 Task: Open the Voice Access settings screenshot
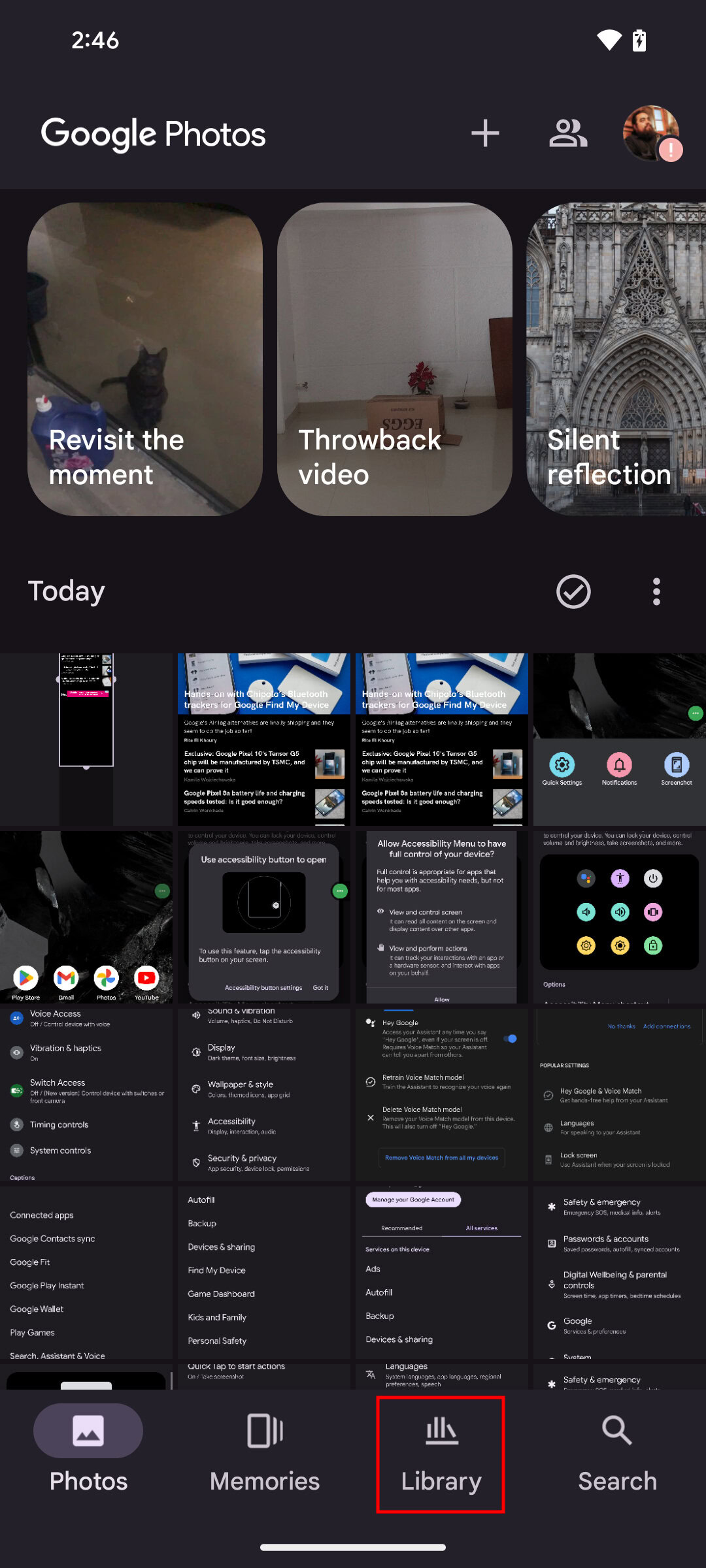(86, 1095)
